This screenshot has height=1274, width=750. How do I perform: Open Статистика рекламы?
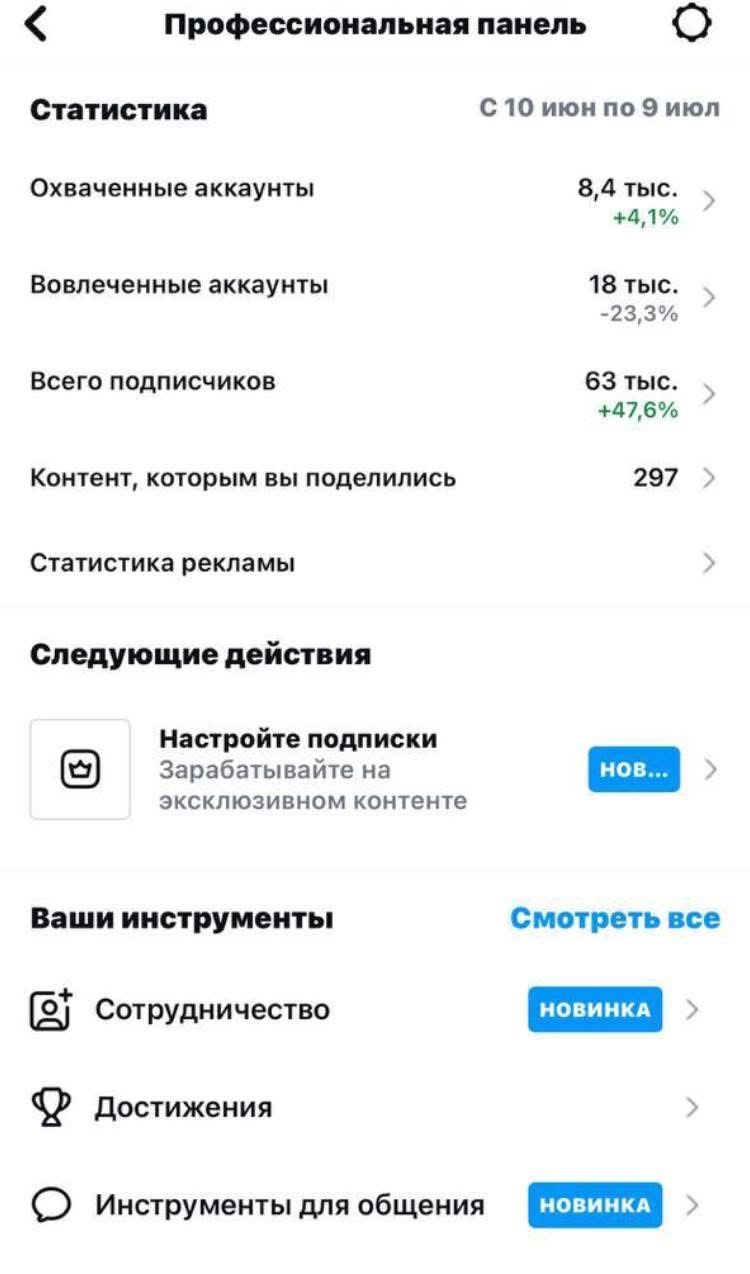pyautogui.click(x=374, y=563)
